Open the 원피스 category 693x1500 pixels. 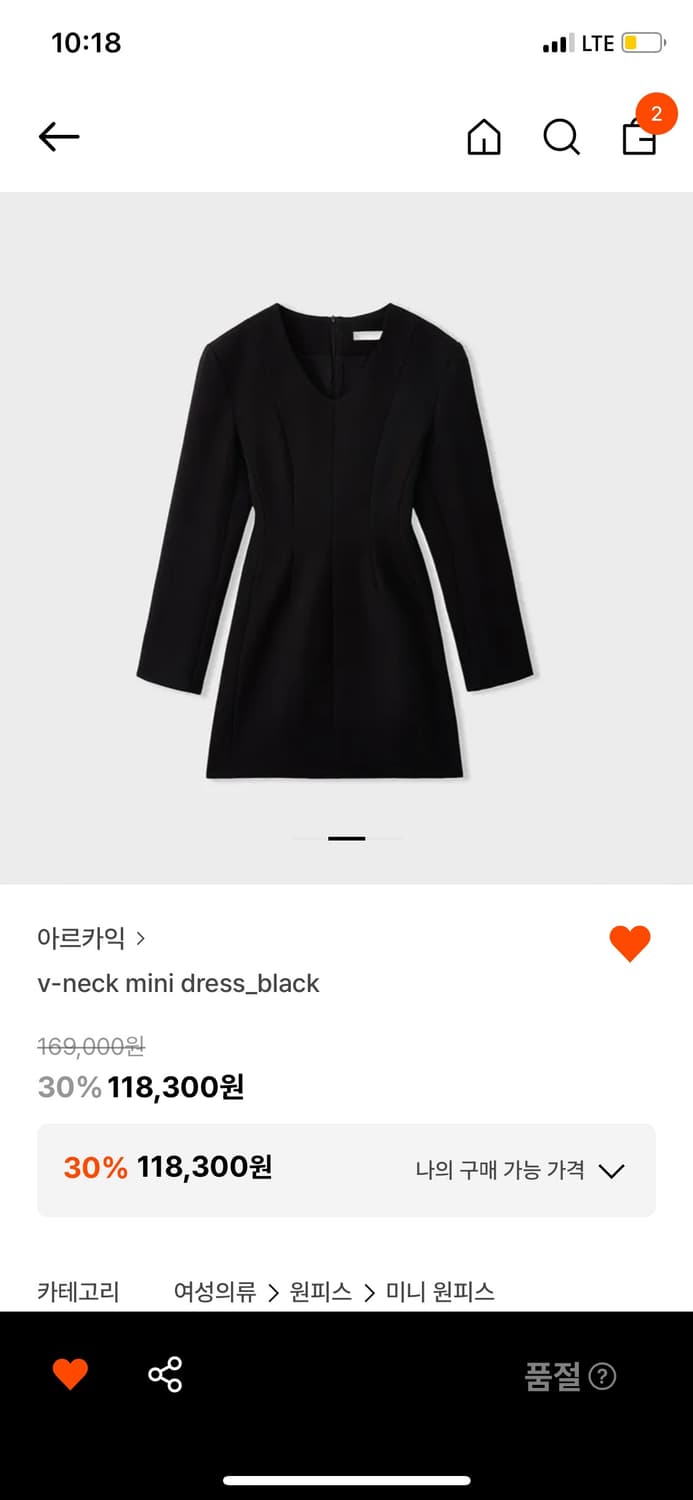(321, 1292)
